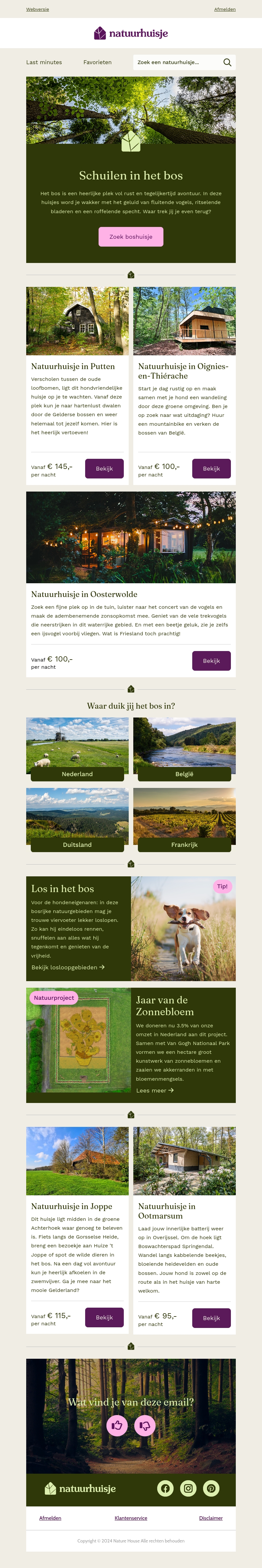Open Bekijk losloopgebieden link
The width and height of the screenshot is (262, 1568).
tap(68, 967)
